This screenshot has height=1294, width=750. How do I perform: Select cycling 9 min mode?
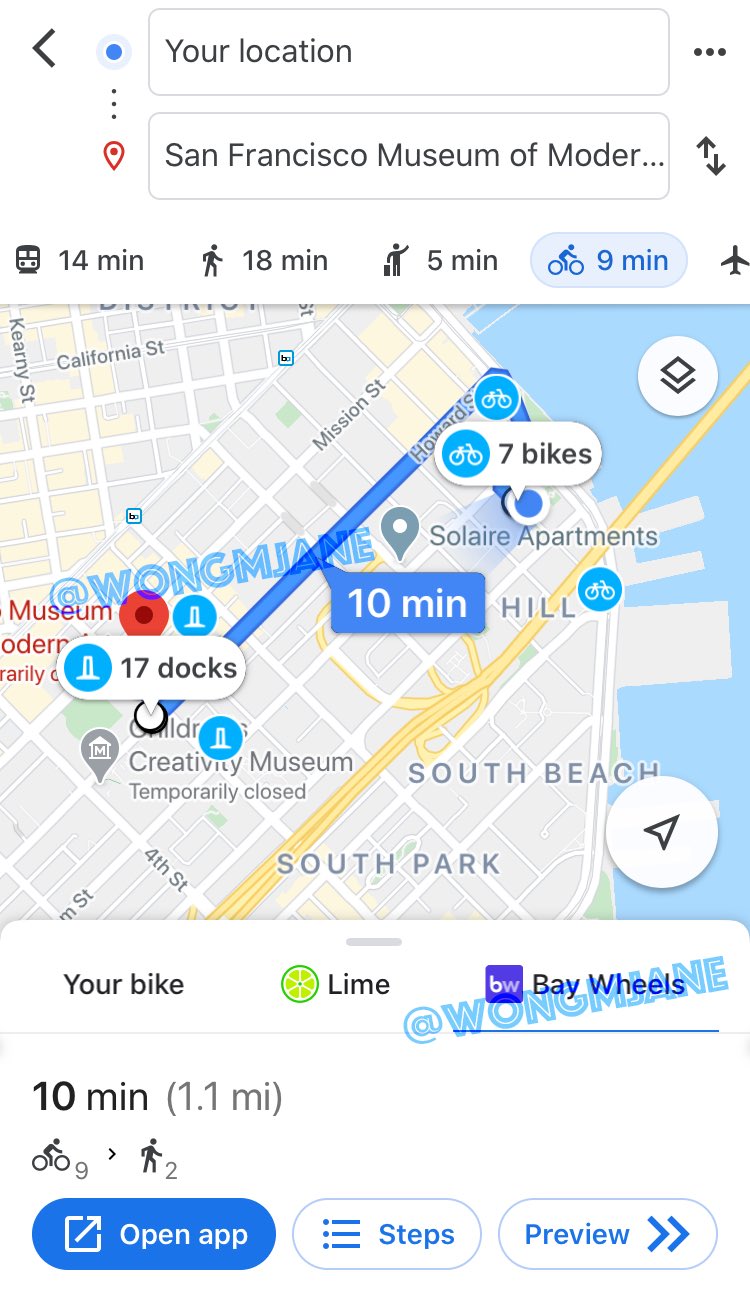608,260
